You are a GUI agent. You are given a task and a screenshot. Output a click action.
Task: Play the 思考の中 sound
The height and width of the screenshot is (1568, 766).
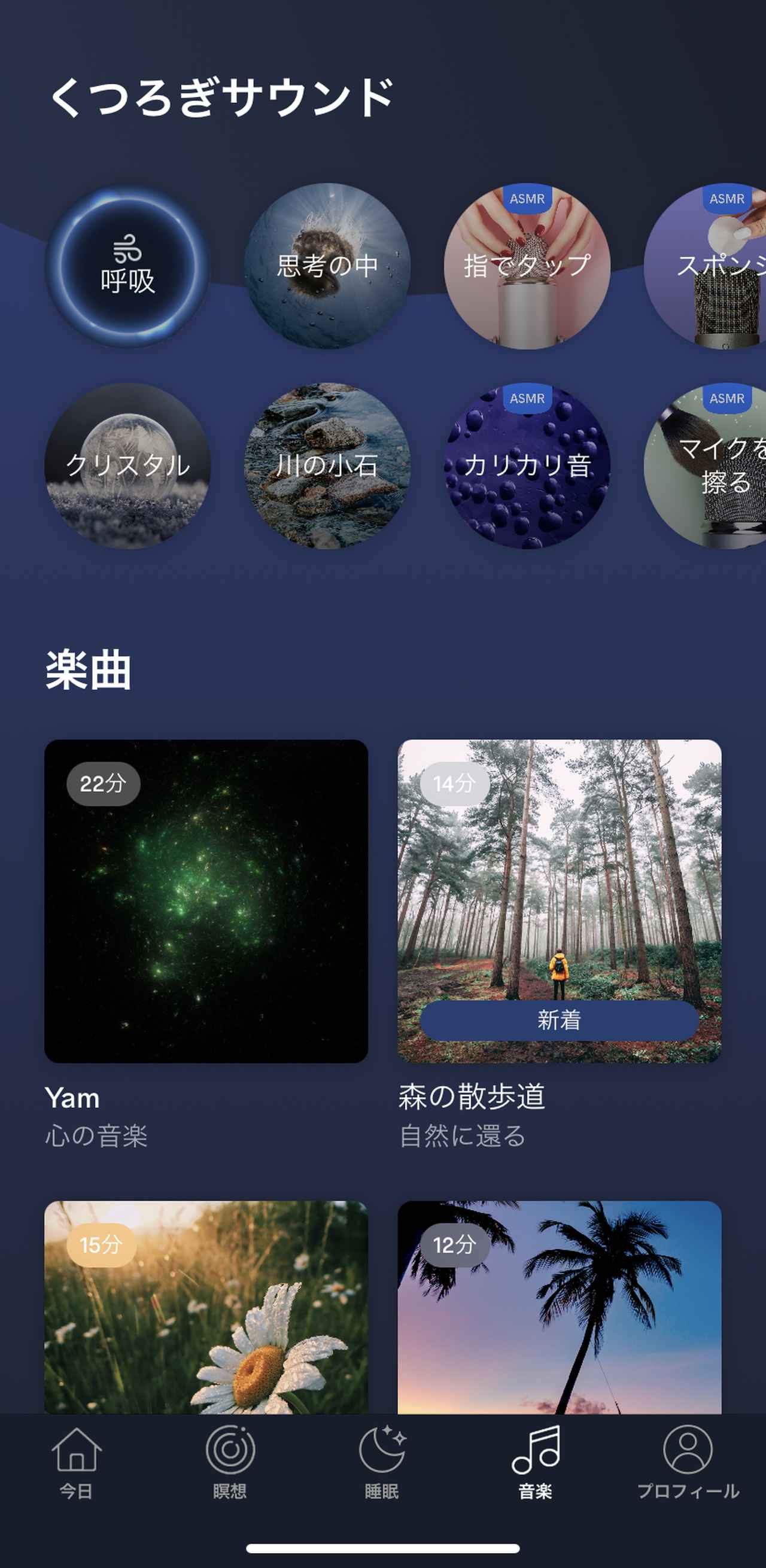click(x=327, y=266)
